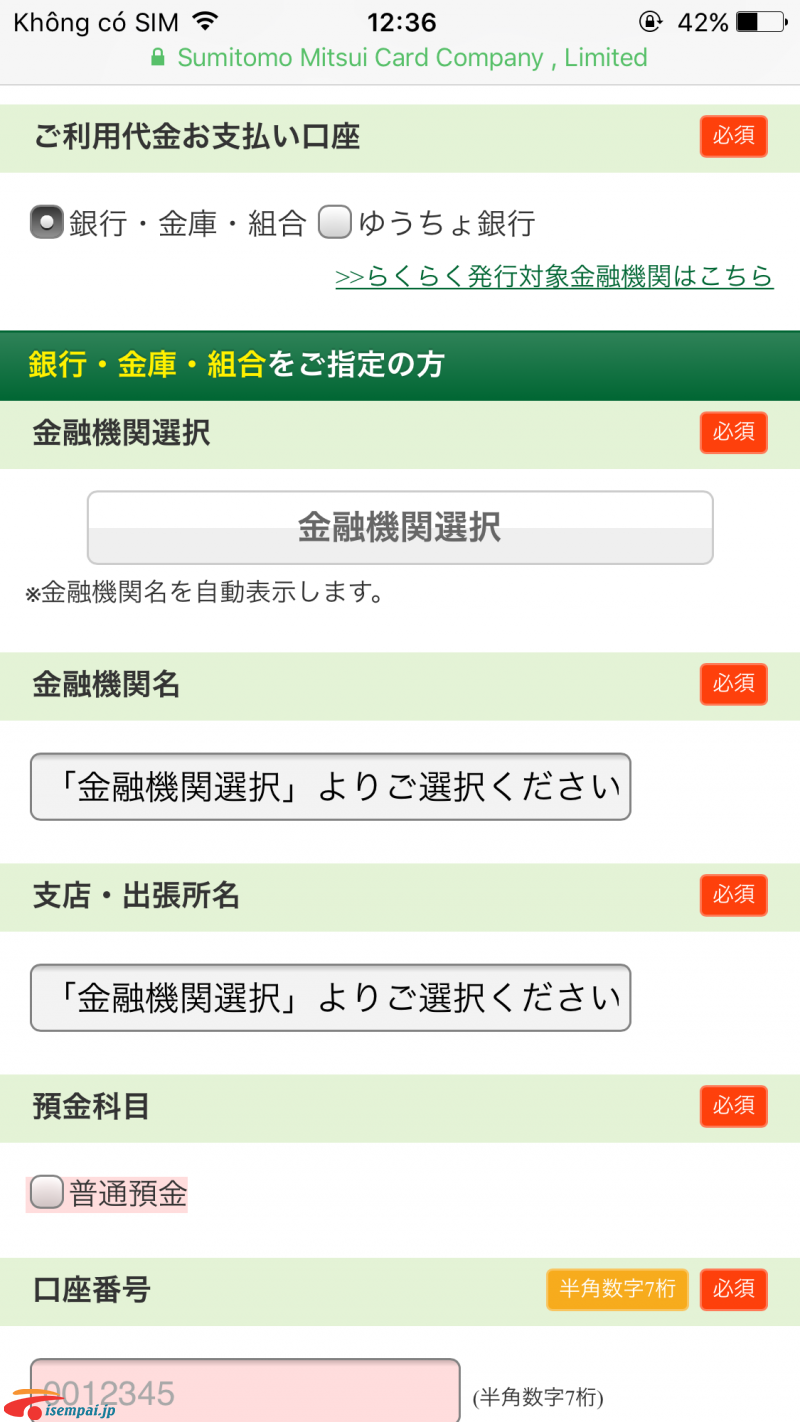The height and width of the screenshot is (1422, 800).
Task: Open the 支店・出張所名 dropdown
Action: pos(330,998)
